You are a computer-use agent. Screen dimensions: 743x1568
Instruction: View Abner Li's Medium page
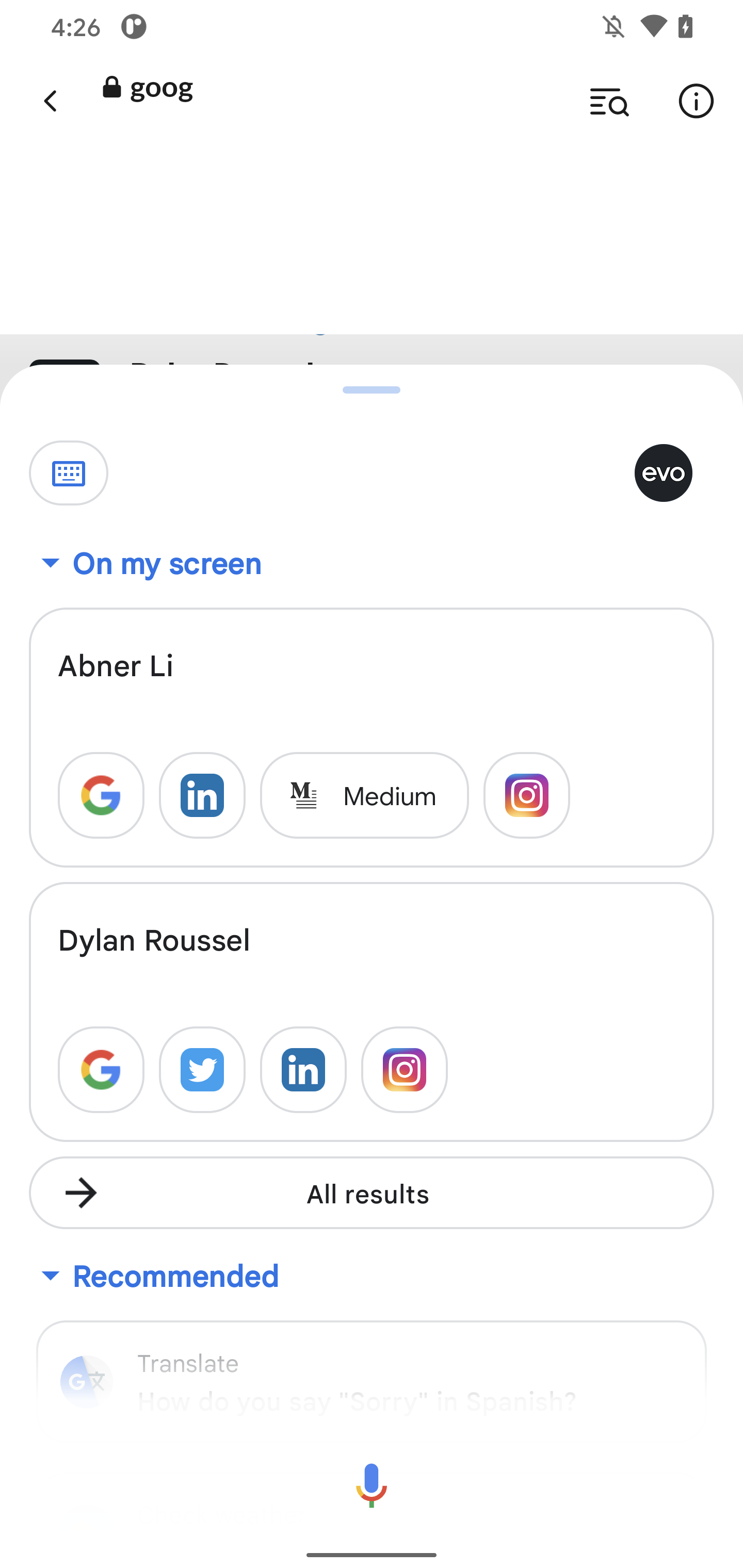tap(364, 795)
